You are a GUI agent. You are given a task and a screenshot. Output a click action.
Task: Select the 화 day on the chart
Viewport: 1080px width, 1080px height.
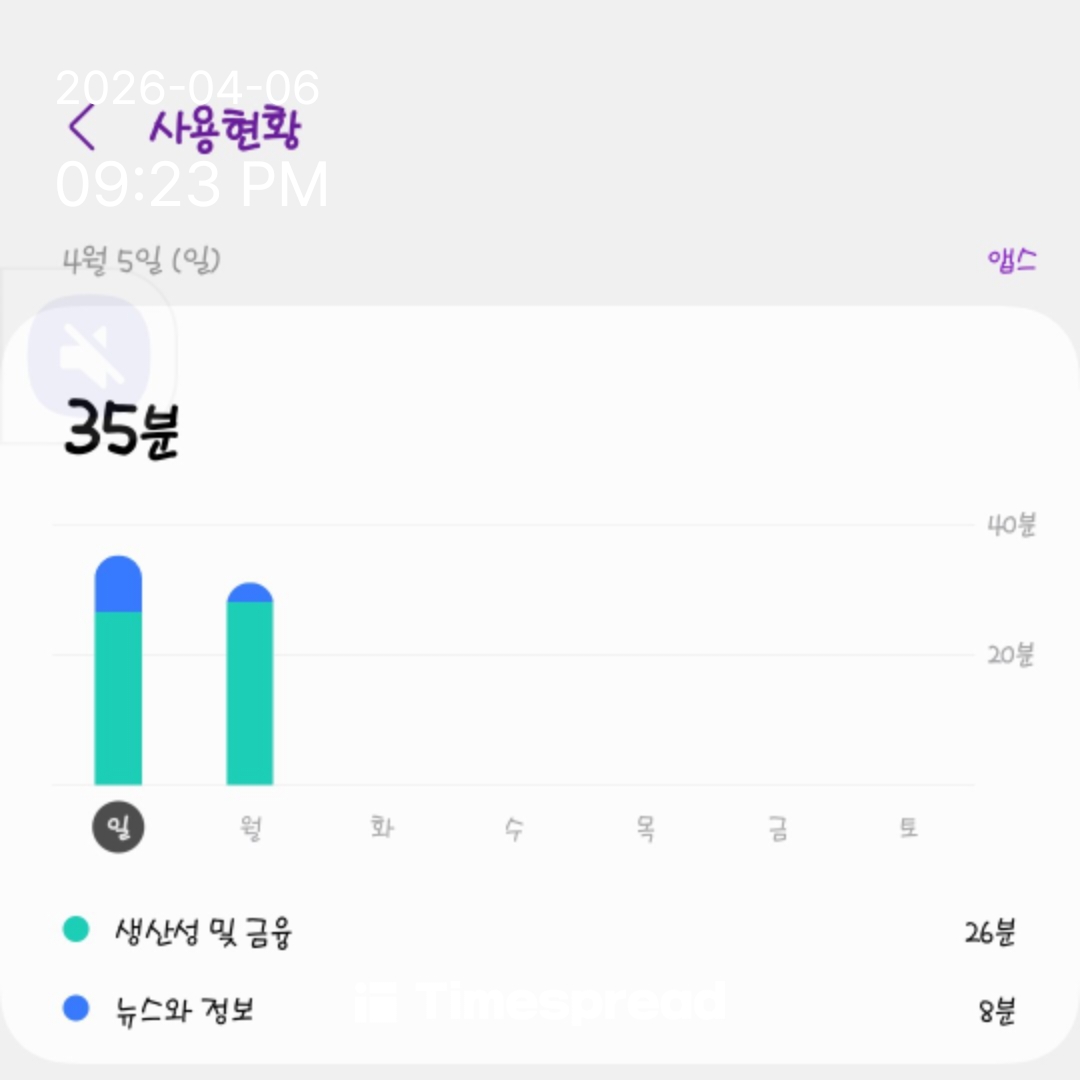coord(381,828)
